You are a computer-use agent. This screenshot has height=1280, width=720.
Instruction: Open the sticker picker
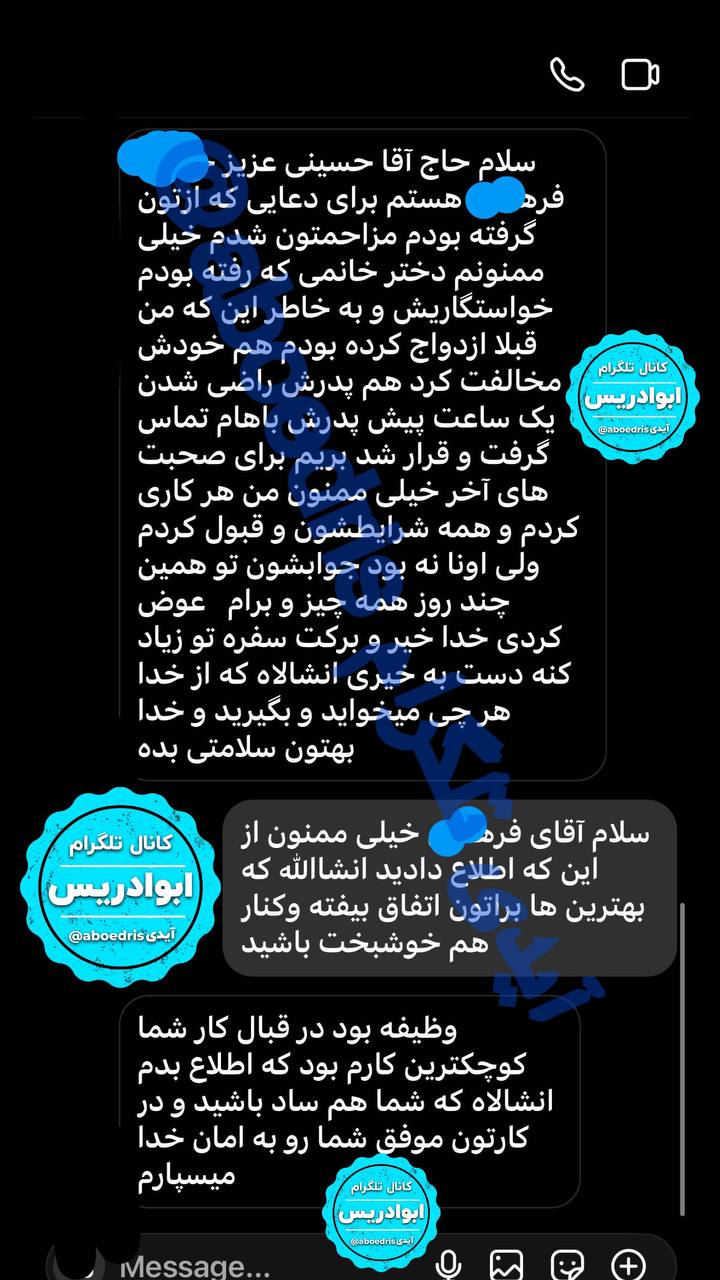click(x=568, y=1263)
